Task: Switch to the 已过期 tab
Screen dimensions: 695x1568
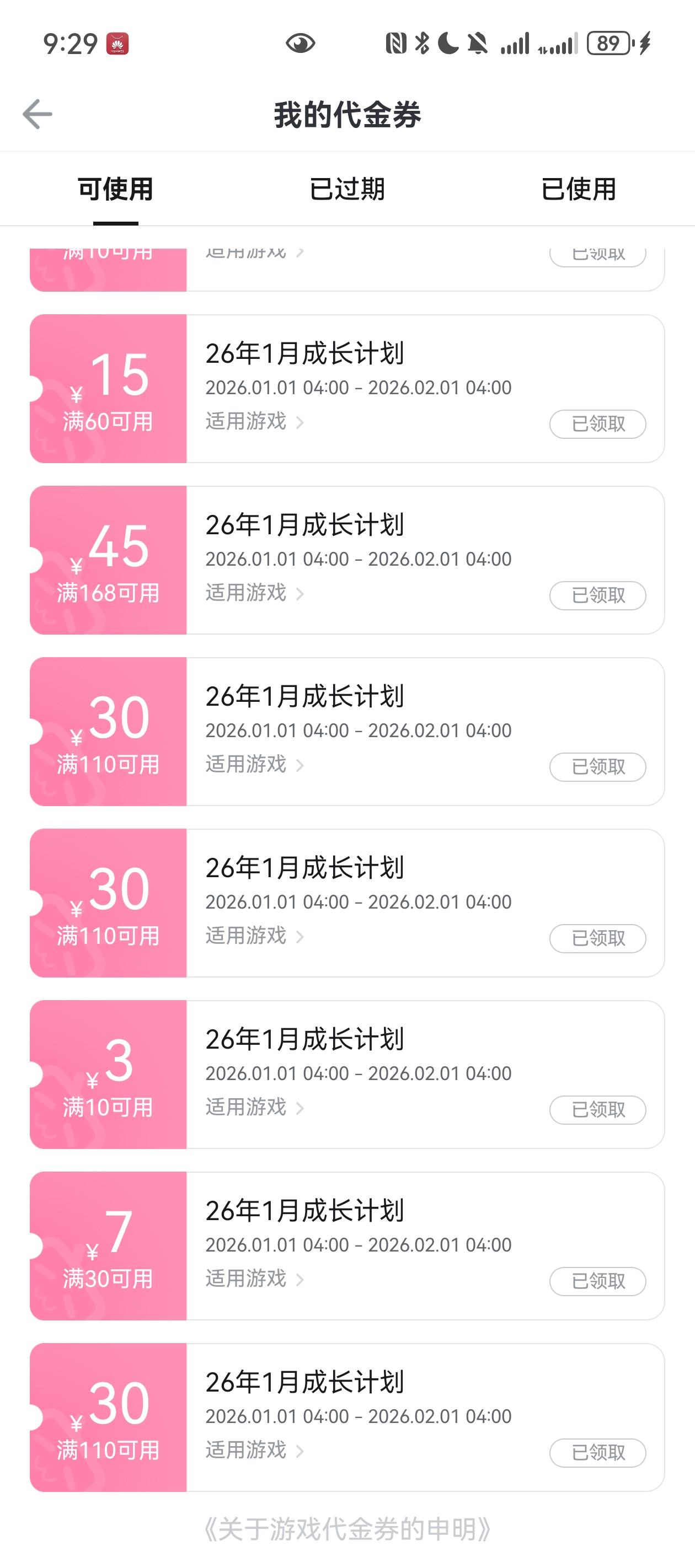Action: [347, 189]
